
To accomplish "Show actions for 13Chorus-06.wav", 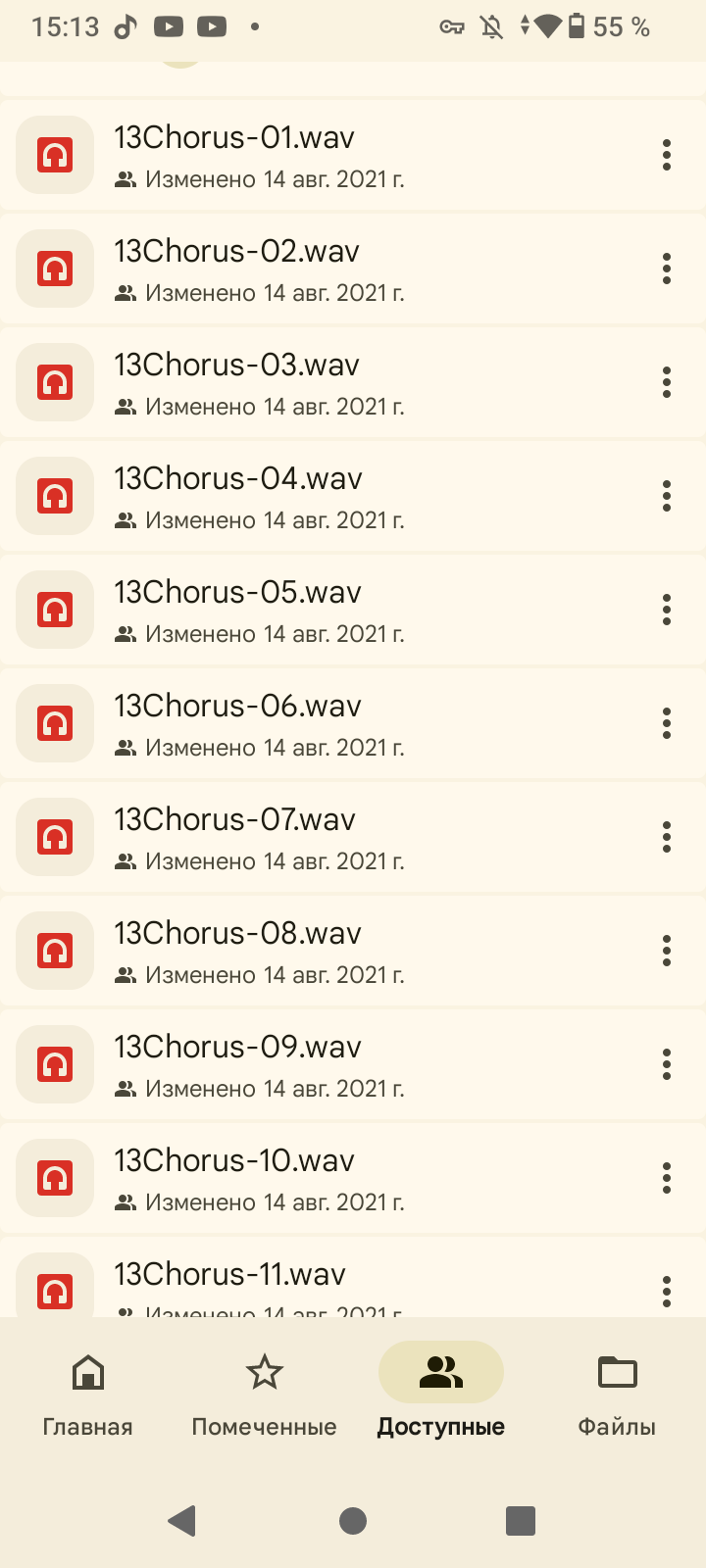I will [x=667, y=723].
